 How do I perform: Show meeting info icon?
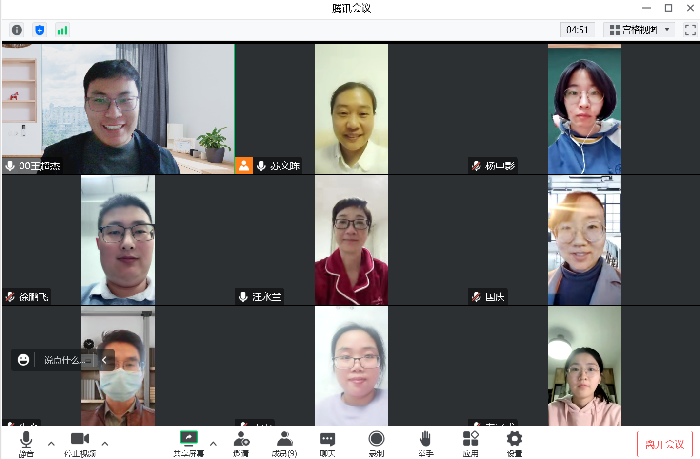click(x=17, y=30)
